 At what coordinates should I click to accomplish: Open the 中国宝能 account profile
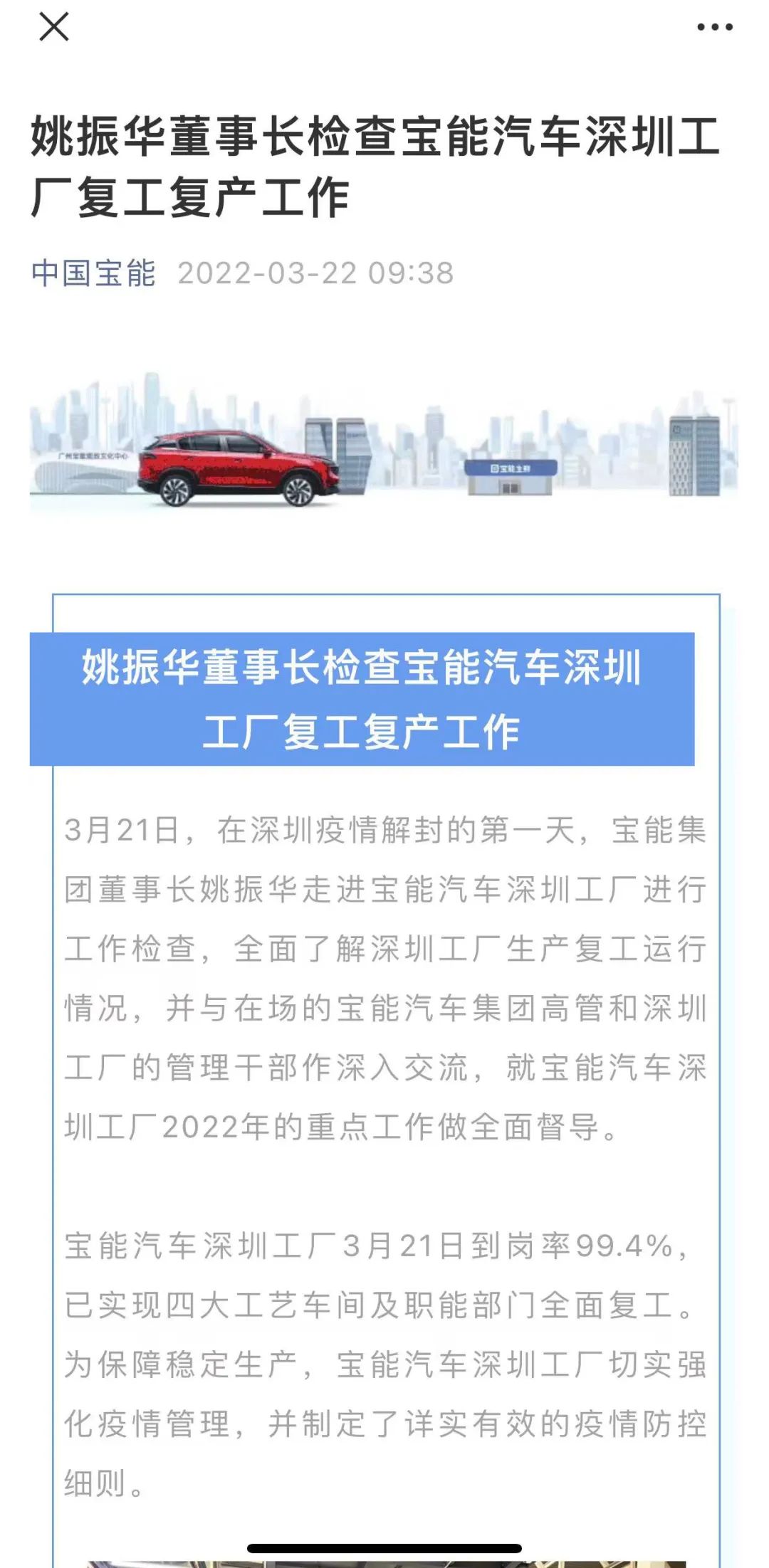tap(93, 273)
